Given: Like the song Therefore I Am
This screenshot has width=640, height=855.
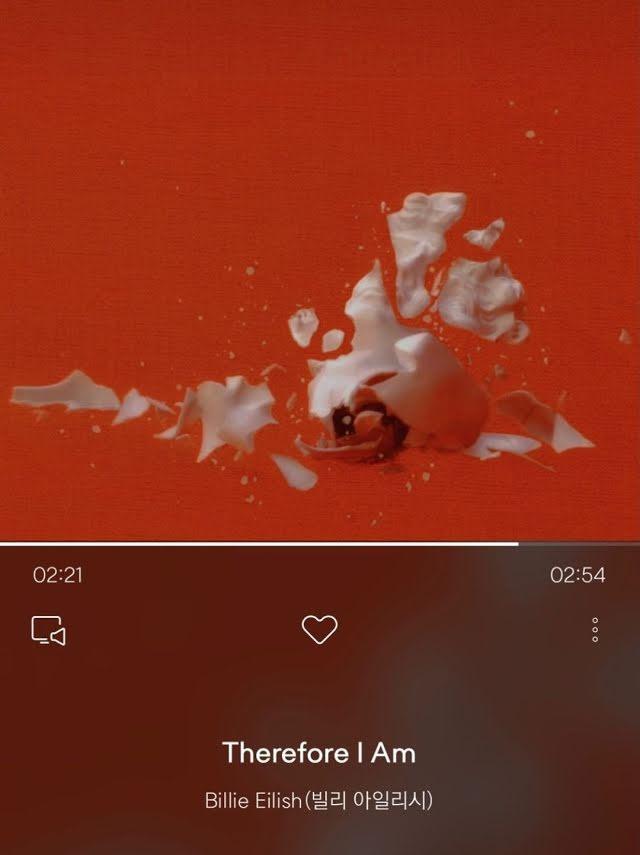Looking at the screenshot, I should pos(319,629).
